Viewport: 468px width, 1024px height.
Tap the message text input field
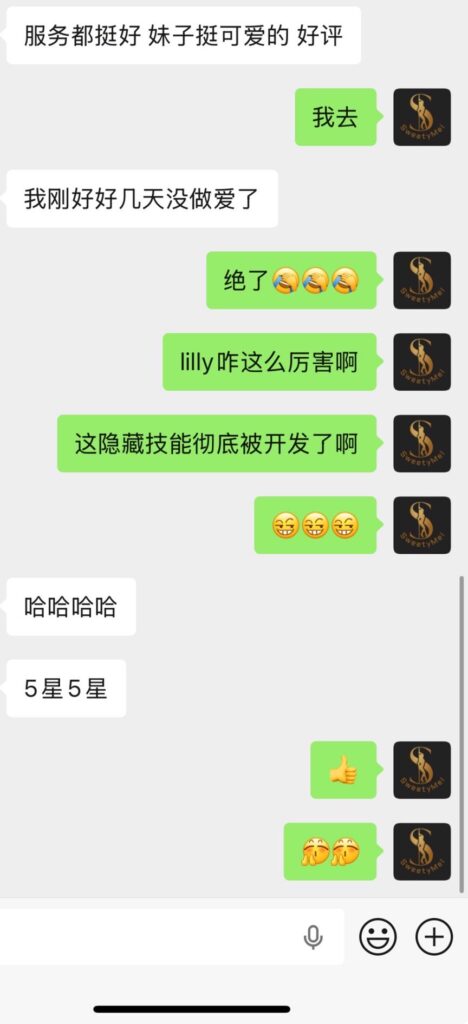pos(171,936)
